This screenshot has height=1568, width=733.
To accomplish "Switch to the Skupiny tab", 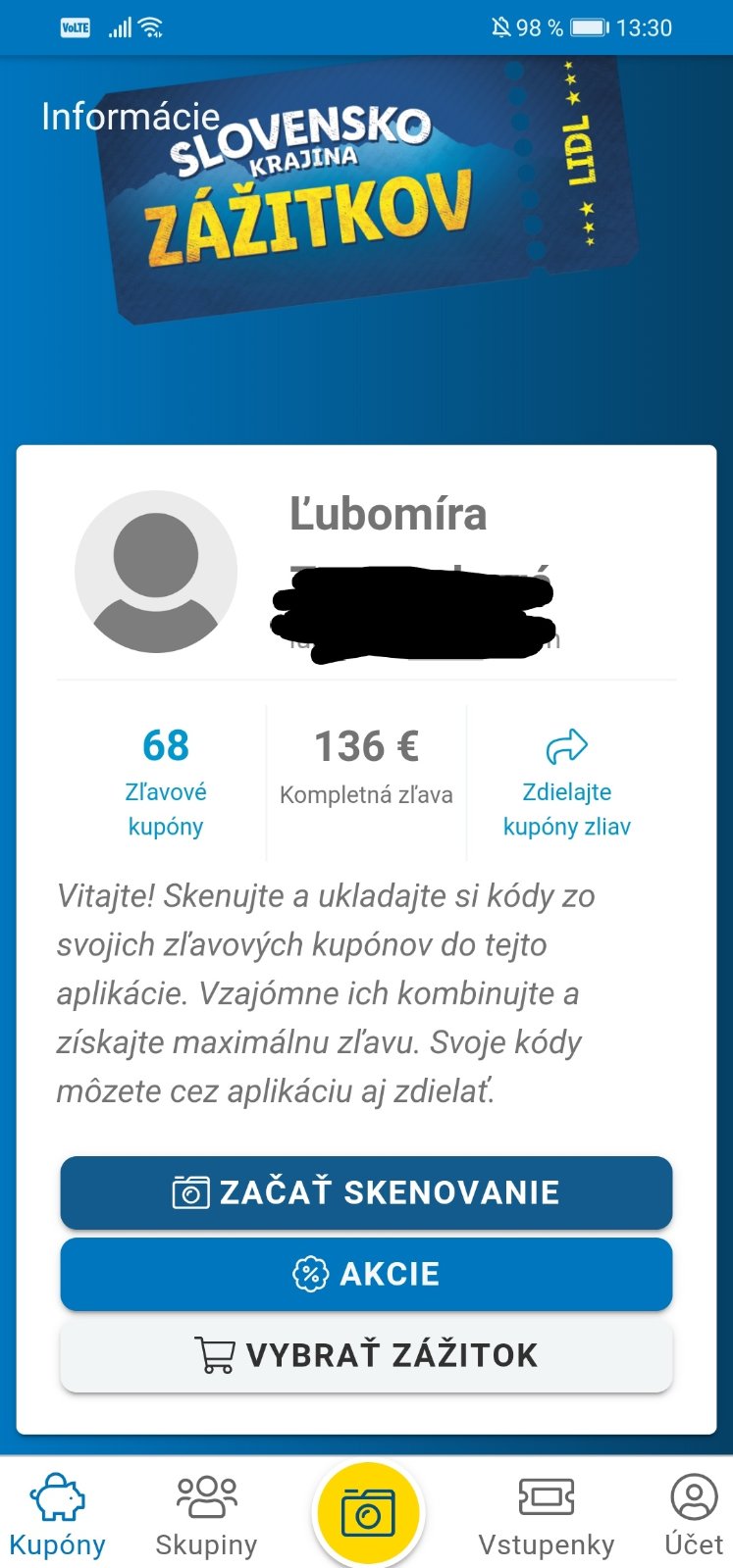I will tap(206, 1515).
